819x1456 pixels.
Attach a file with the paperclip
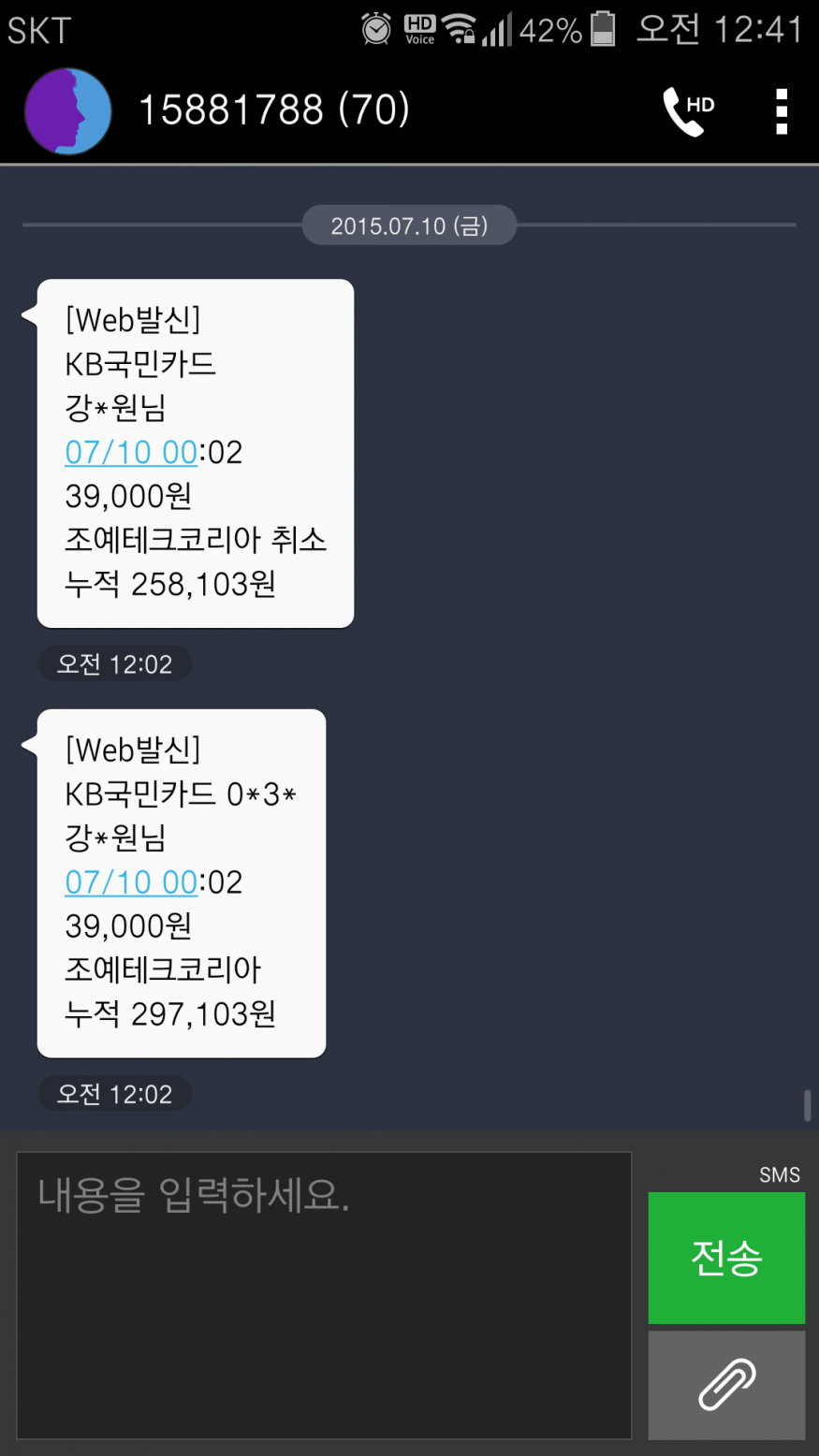coord(726,1385)
